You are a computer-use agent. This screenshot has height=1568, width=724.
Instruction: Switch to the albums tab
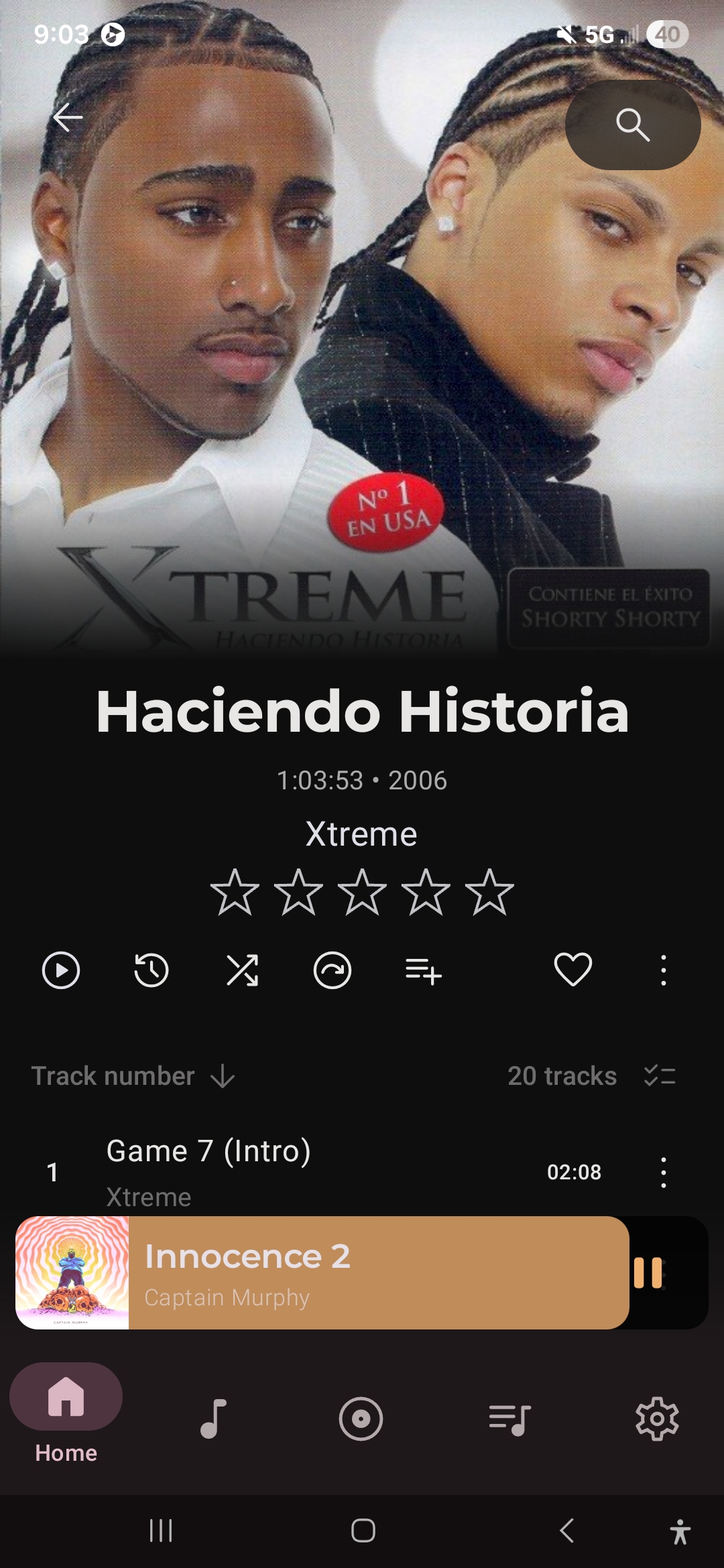pyautogui.click(x=361, y=1419)
